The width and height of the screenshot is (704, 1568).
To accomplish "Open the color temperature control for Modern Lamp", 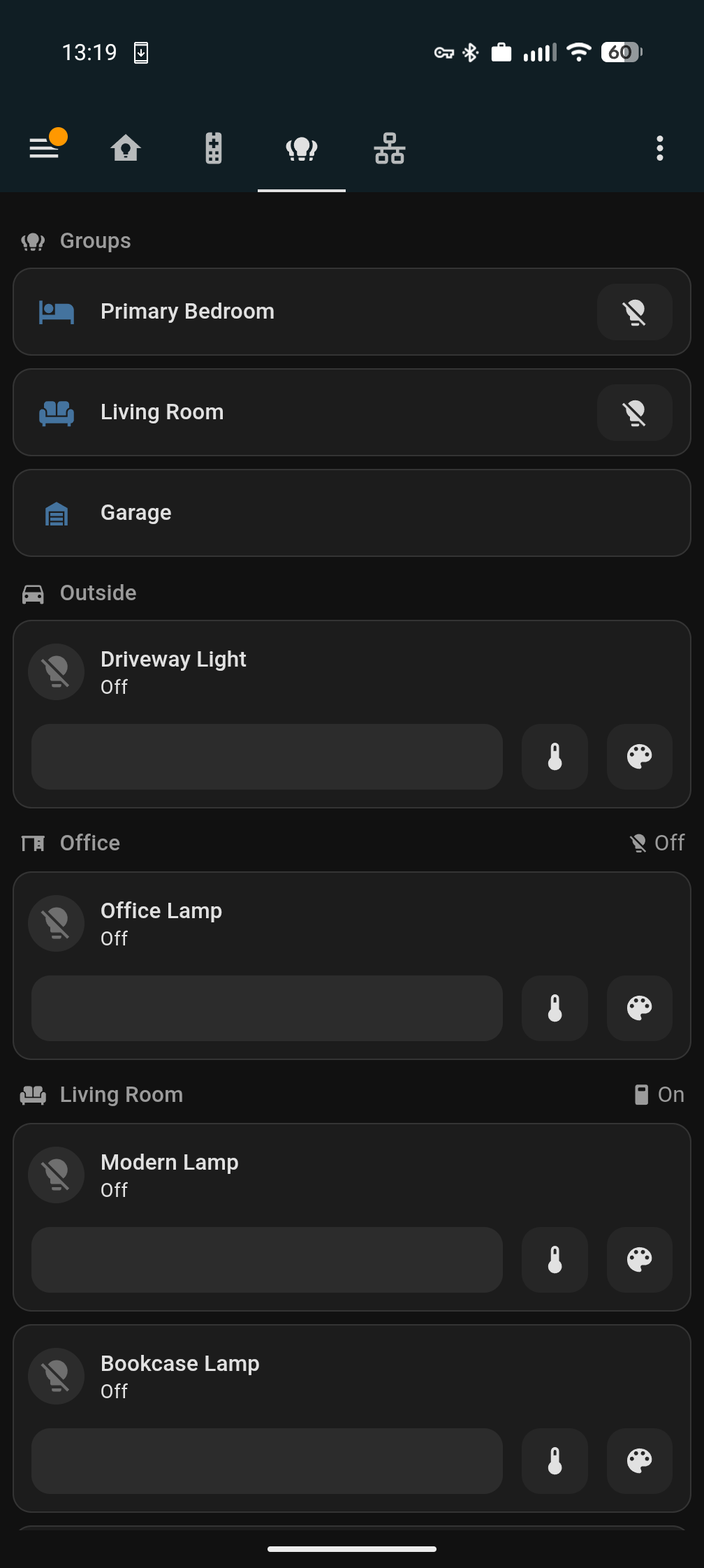I will [555, 1261].
